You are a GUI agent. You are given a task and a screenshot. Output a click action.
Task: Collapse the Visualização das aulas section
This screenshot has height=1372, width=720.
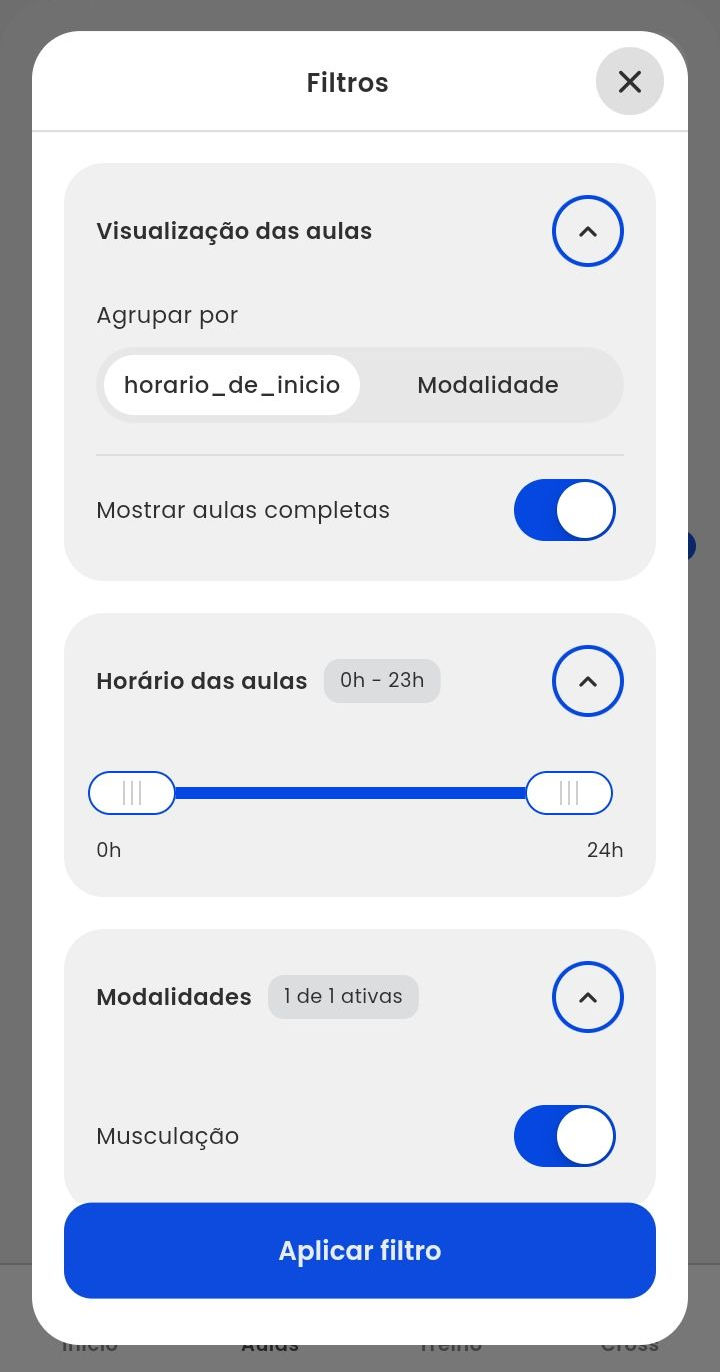coord(588,231)
